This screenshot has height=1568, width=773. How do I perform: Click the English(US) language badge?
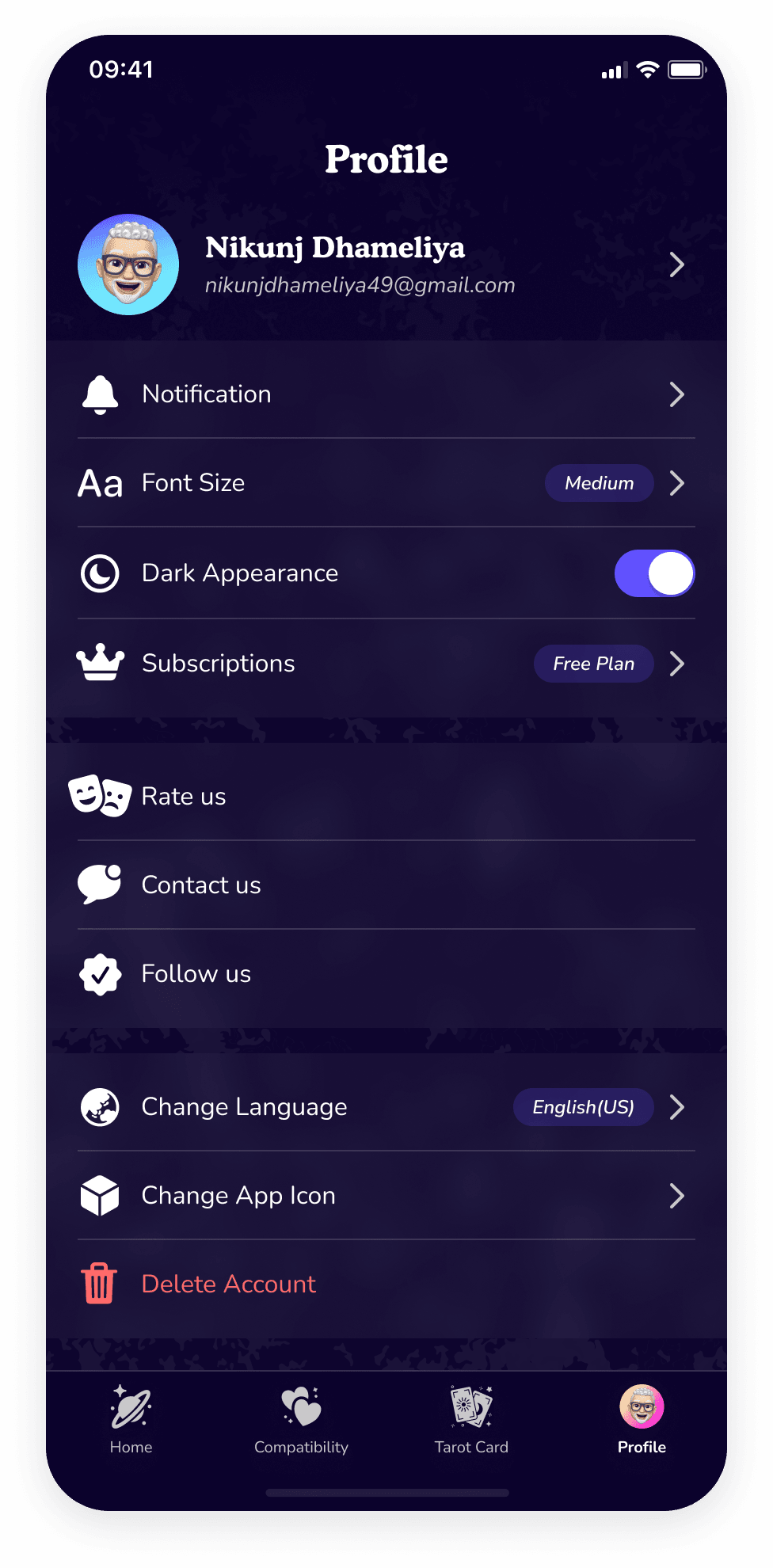583,1107
